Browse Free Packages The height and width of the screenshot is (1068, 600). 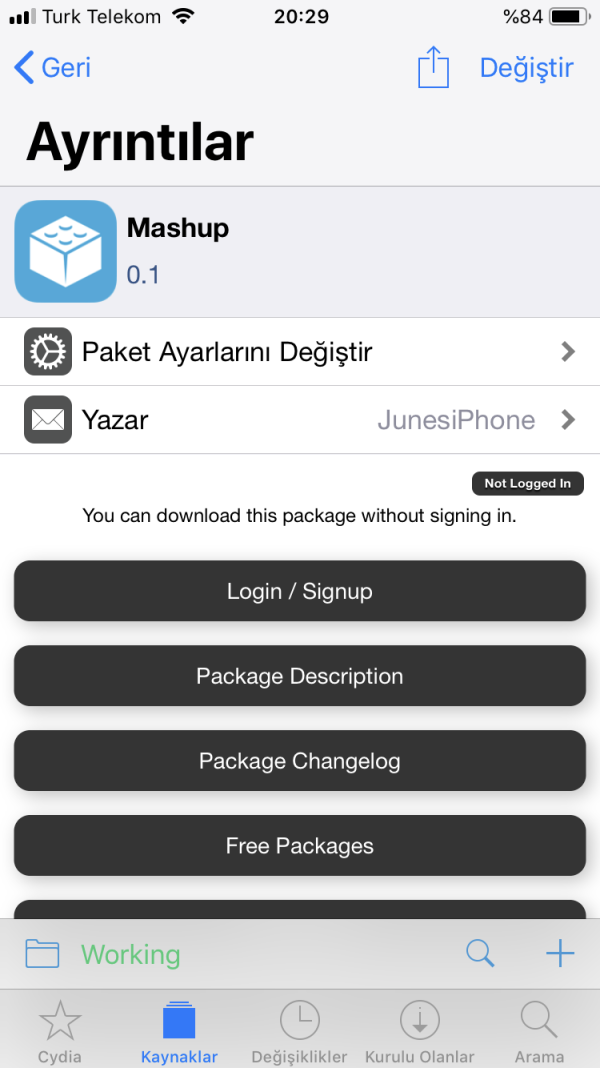click(300, 846)
